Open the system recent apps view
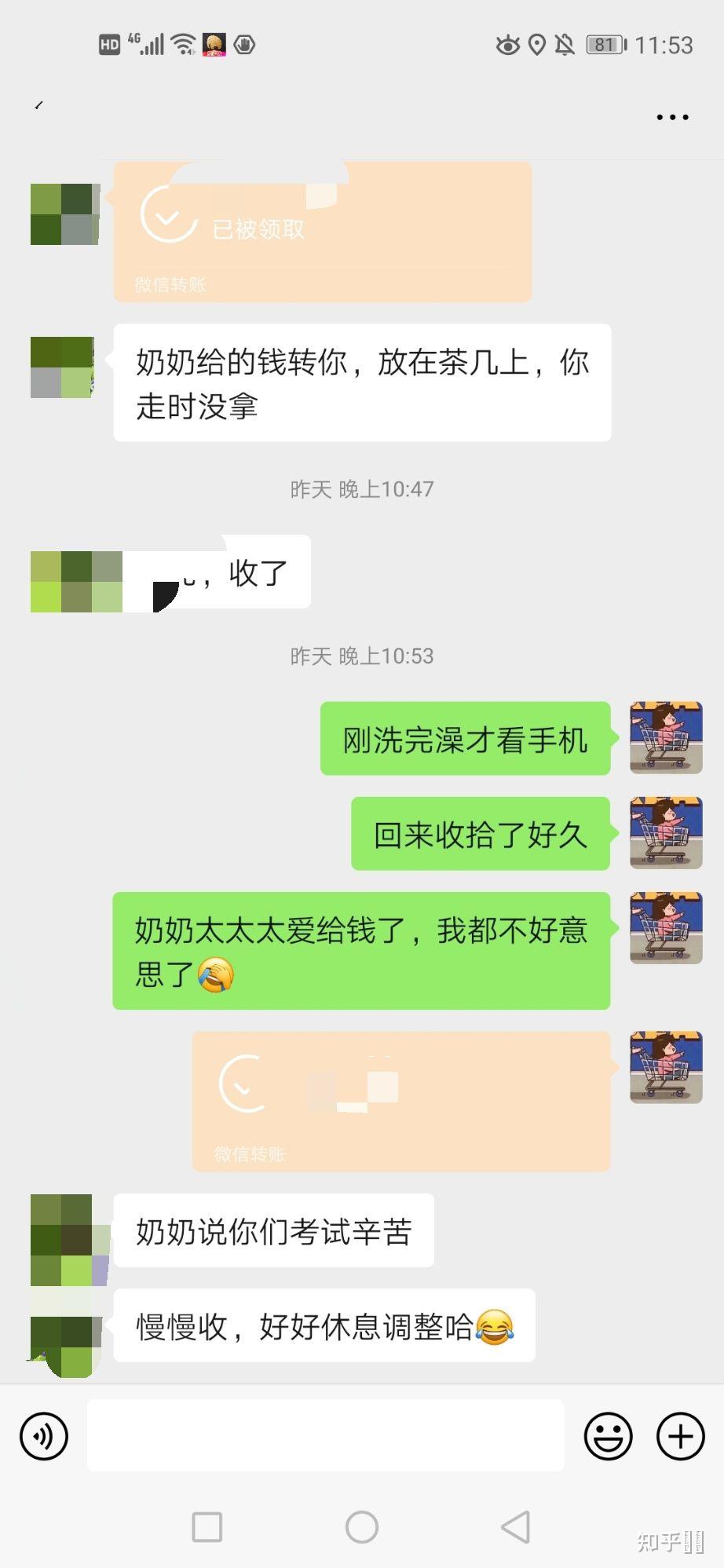This screenshot has height=1568, width=724. [207, 1527]
